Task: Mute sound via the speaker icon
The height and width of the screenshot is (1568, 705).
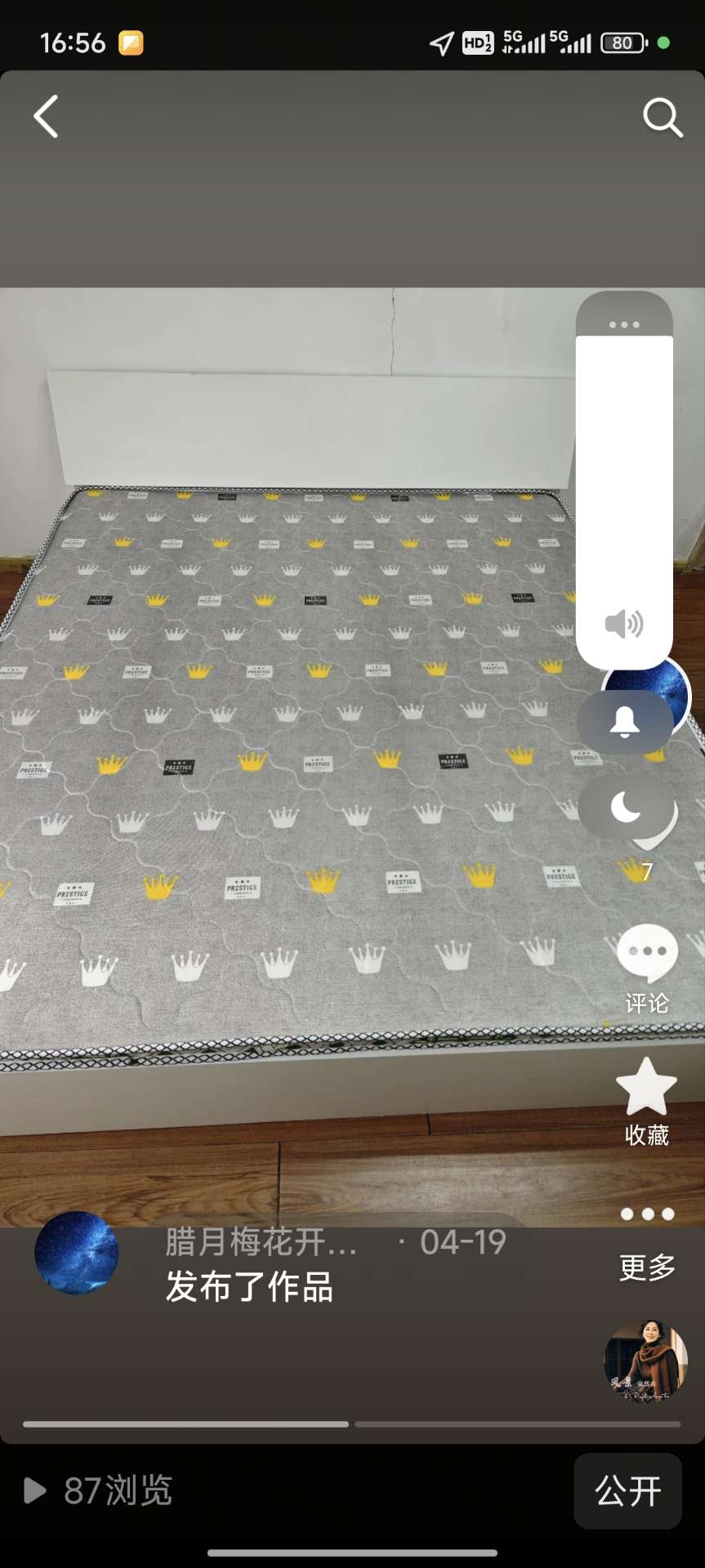Action: [x=624, y=623]
